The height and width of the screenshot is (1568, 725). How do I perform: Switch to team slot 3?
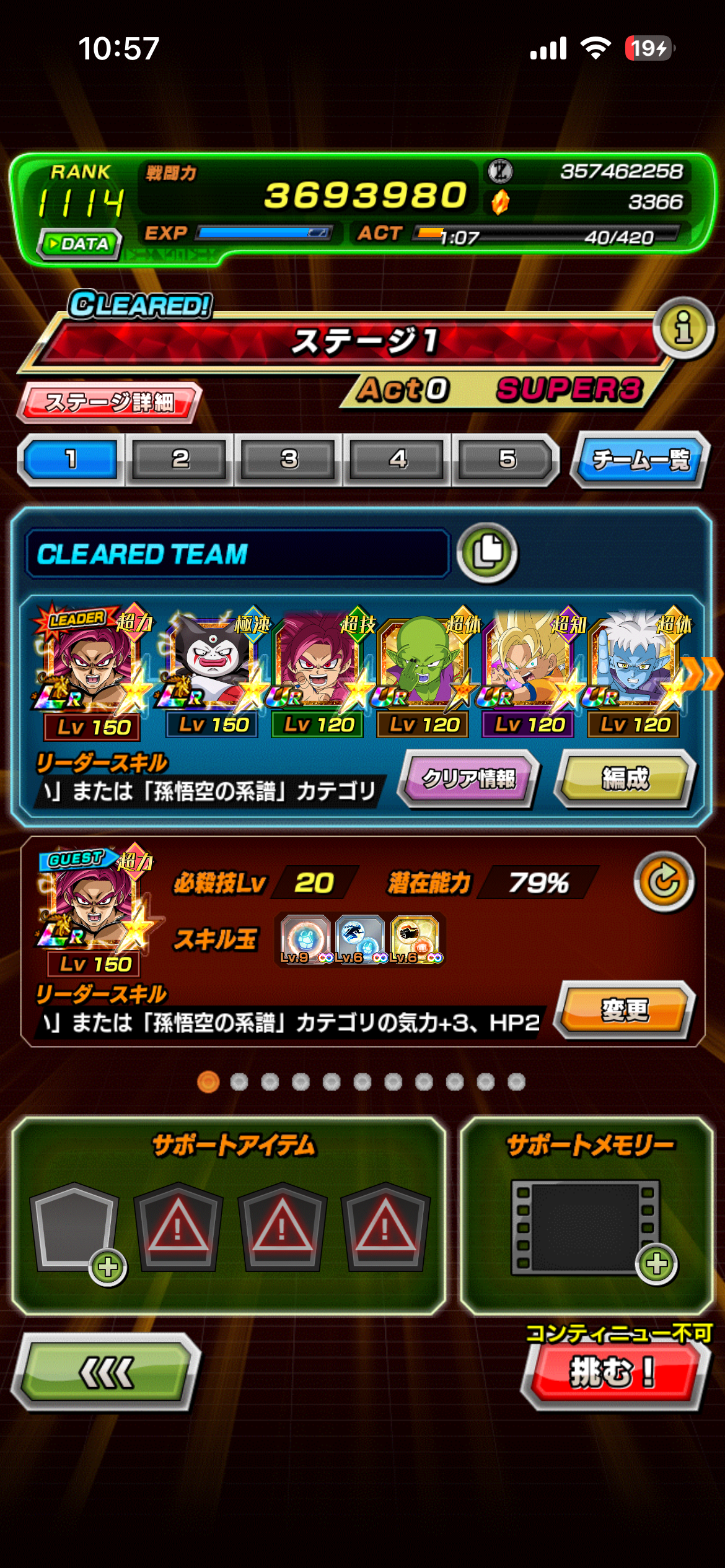coord(289,460)
